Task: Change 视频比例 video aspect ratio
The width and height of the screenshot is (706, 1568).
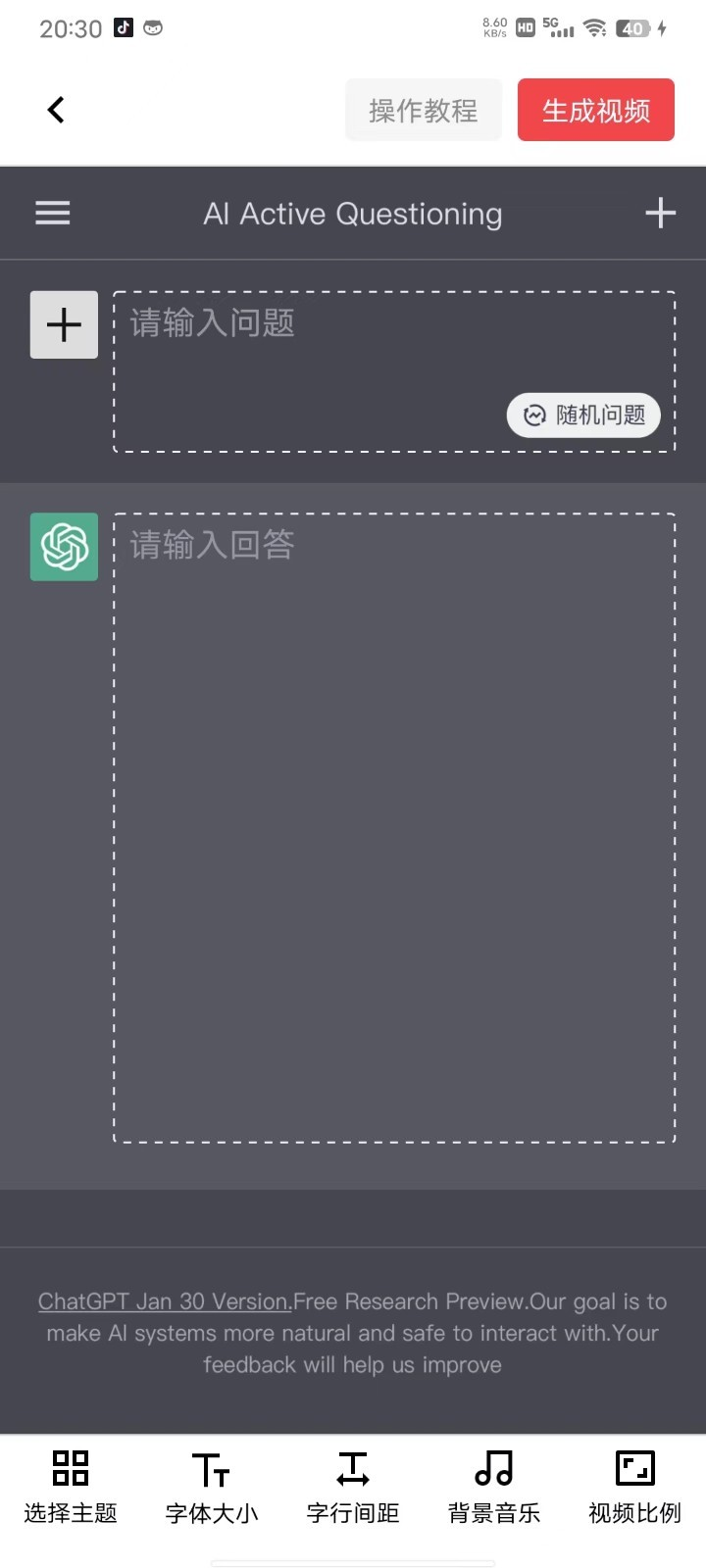Action: 634,1487
